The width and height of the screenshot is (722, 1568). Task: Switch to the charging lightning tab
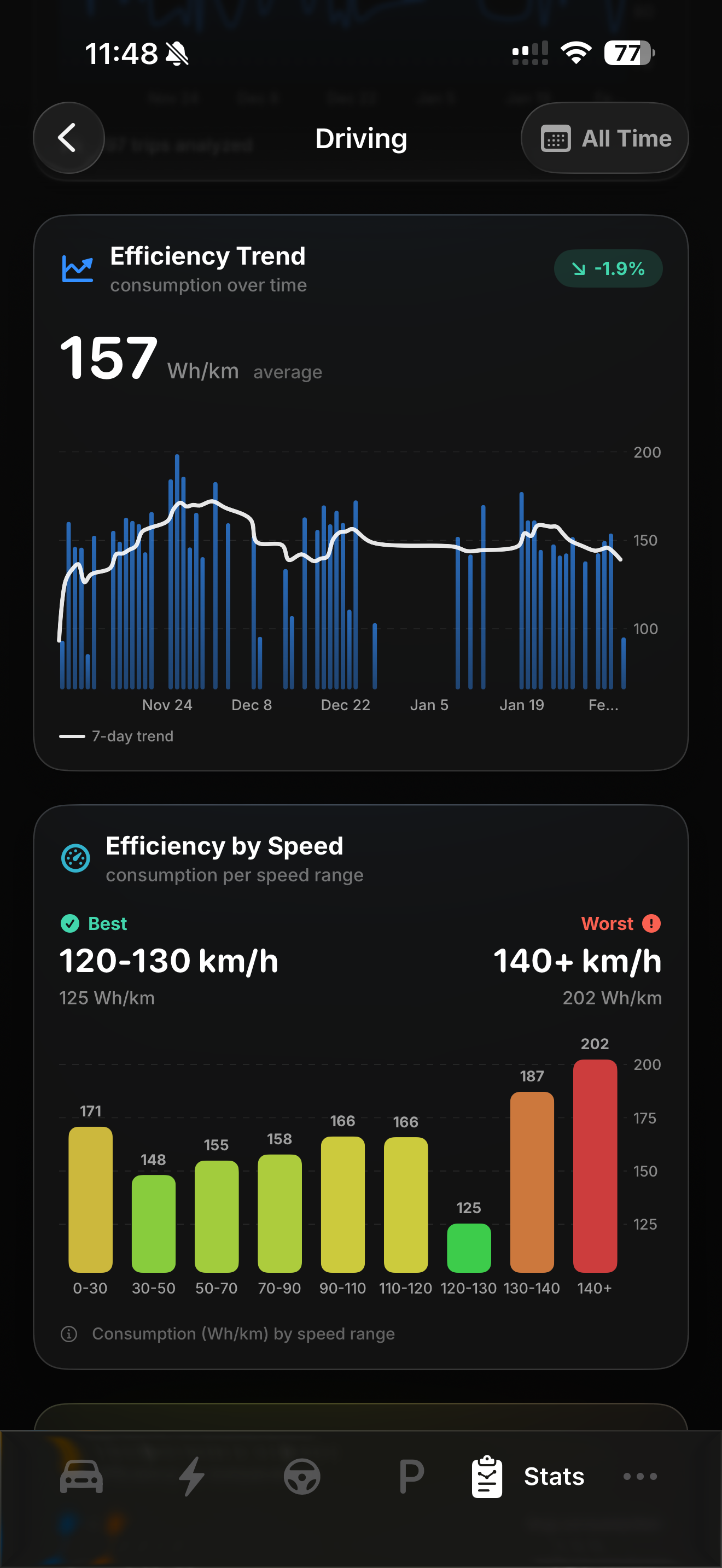pyautogui.click(x=191, y=1477)
